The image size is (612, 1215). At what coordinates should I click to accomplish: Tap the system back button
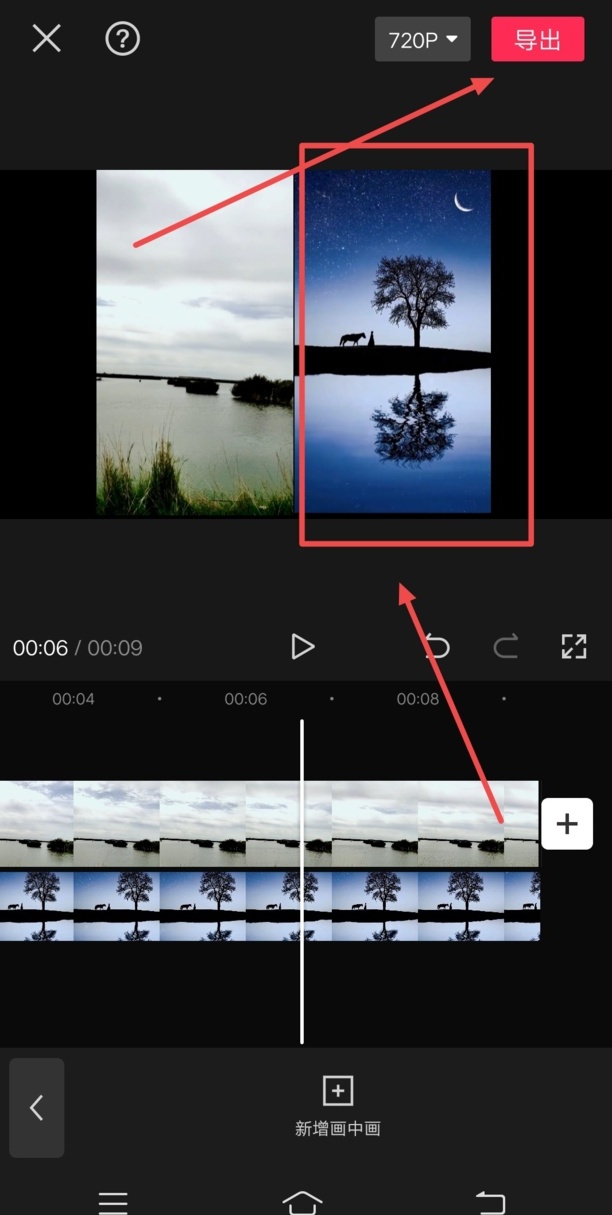point(490,1200)
